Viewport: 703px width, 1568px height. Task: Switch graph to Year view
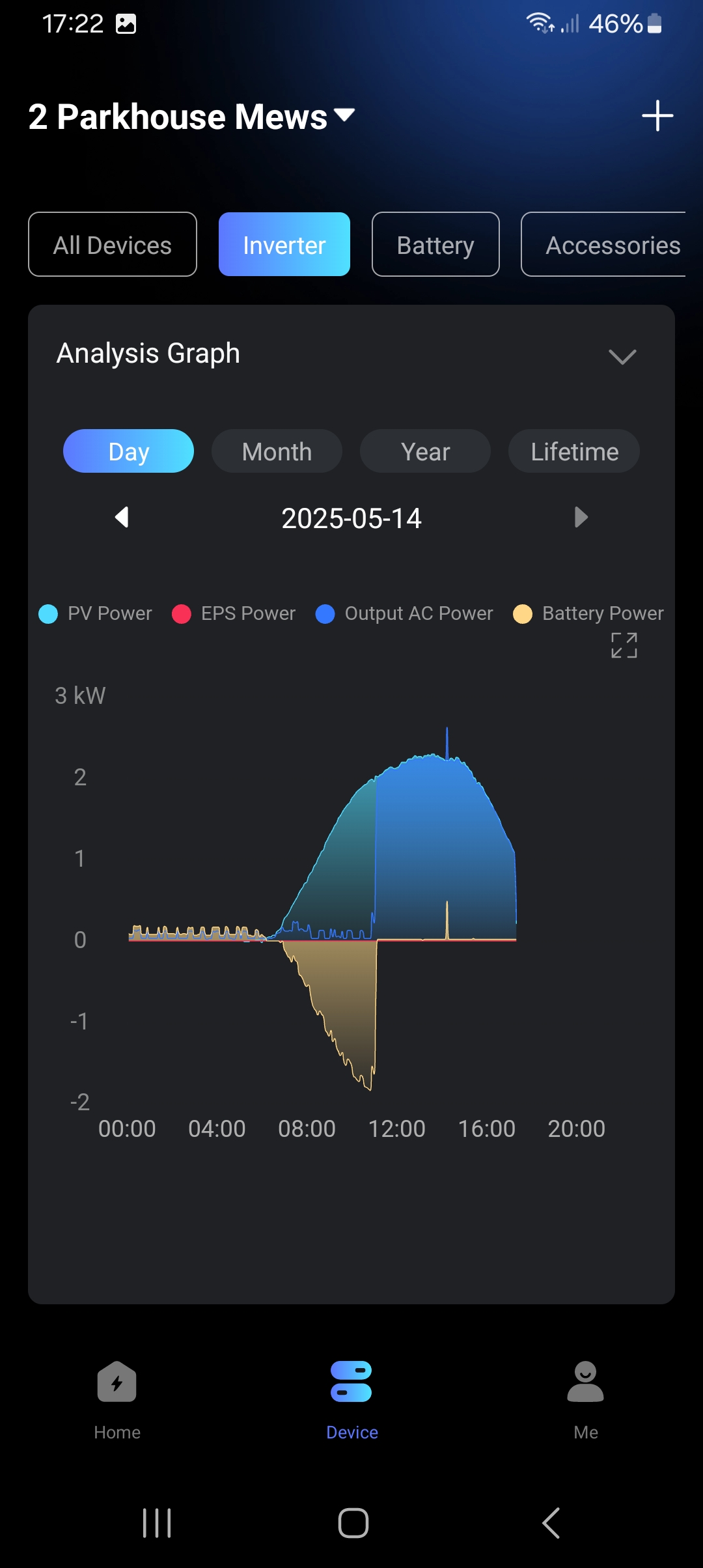pos(425,451)
